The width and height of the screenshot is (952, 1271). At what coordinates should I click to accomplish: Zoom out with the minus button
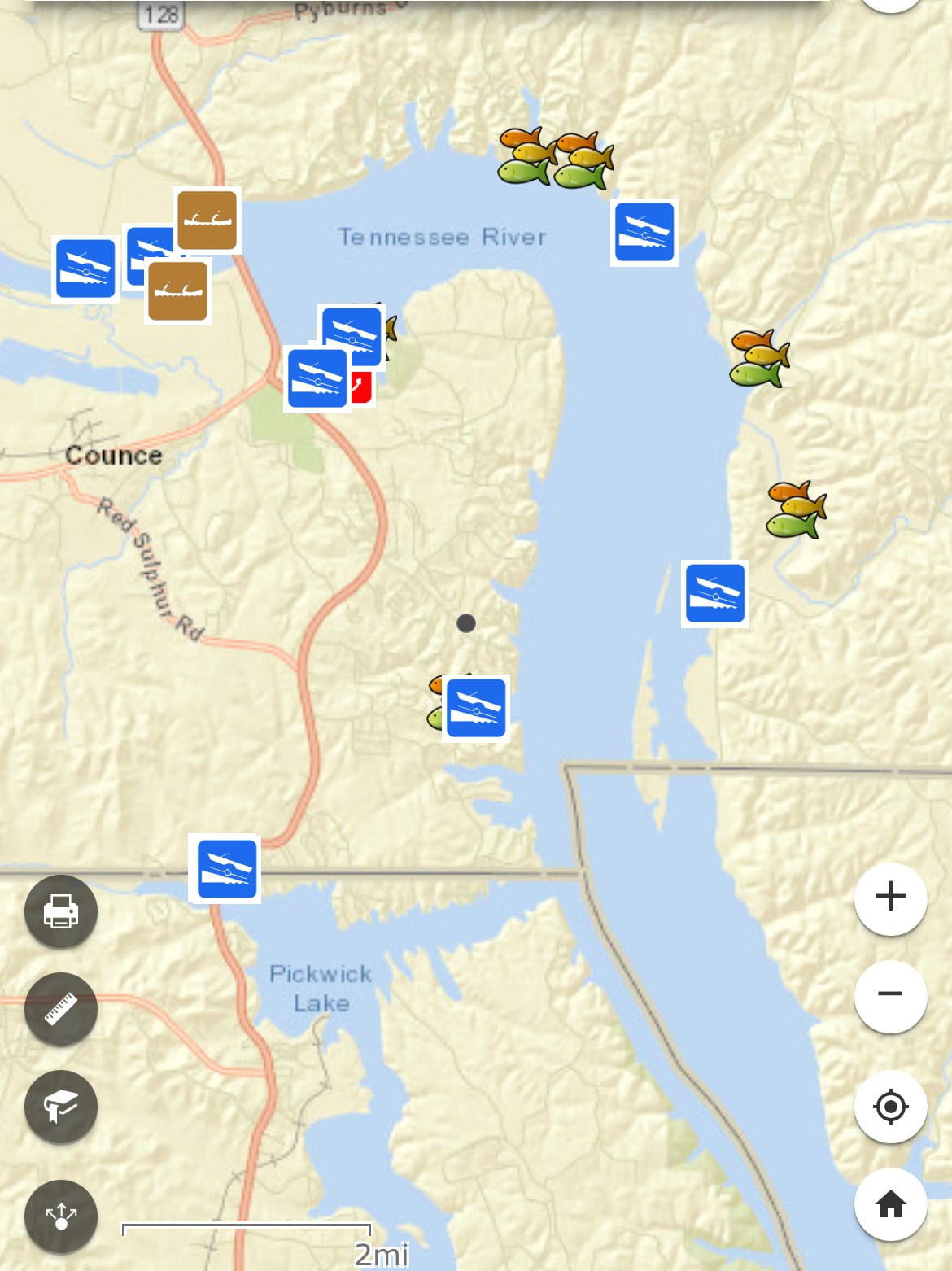click(x=890, y=994)
